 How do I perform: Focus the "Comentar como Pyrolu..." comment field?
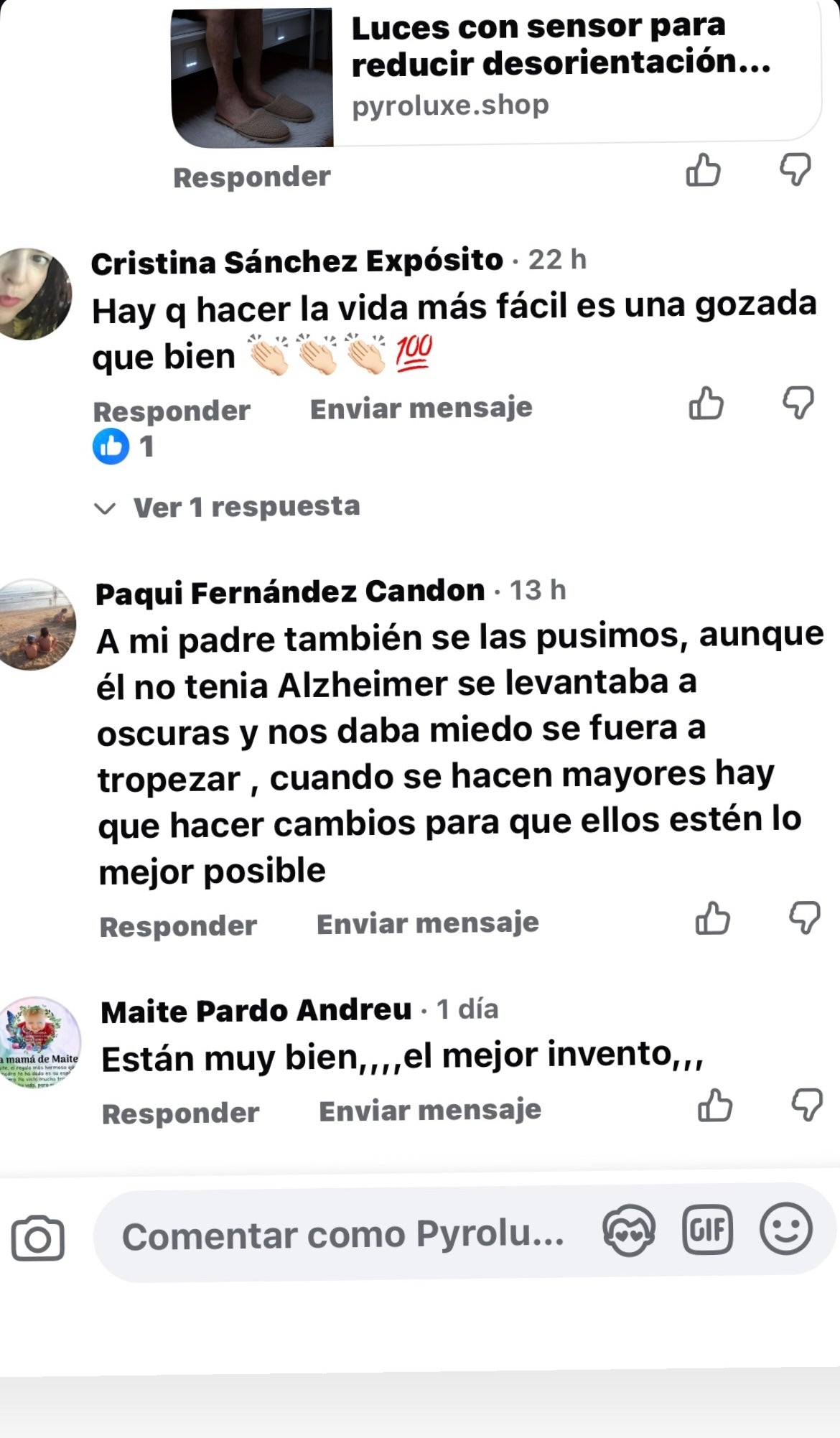point(343,1236)
